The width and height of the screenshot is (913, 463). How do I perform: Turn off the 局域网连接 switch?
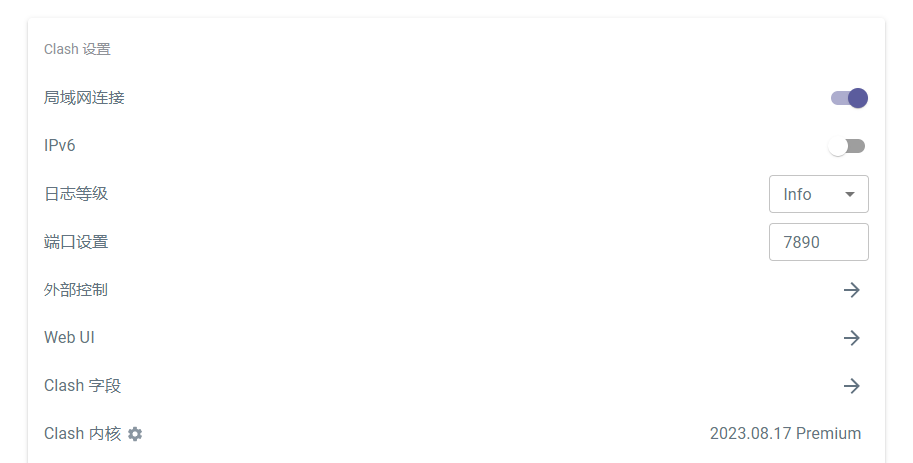tap(848, 98)
